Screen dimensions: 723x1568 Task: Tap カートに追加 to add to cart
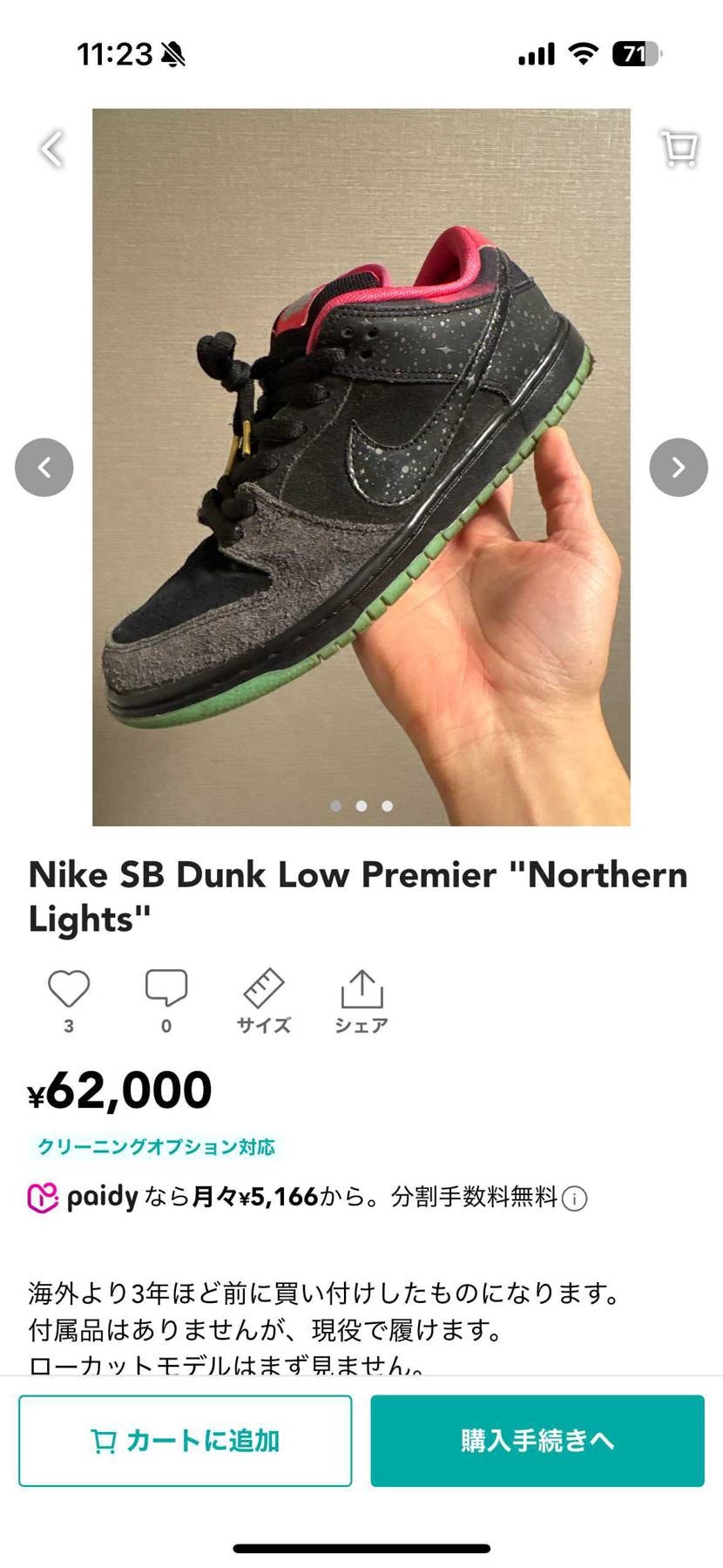point(186,1441)
